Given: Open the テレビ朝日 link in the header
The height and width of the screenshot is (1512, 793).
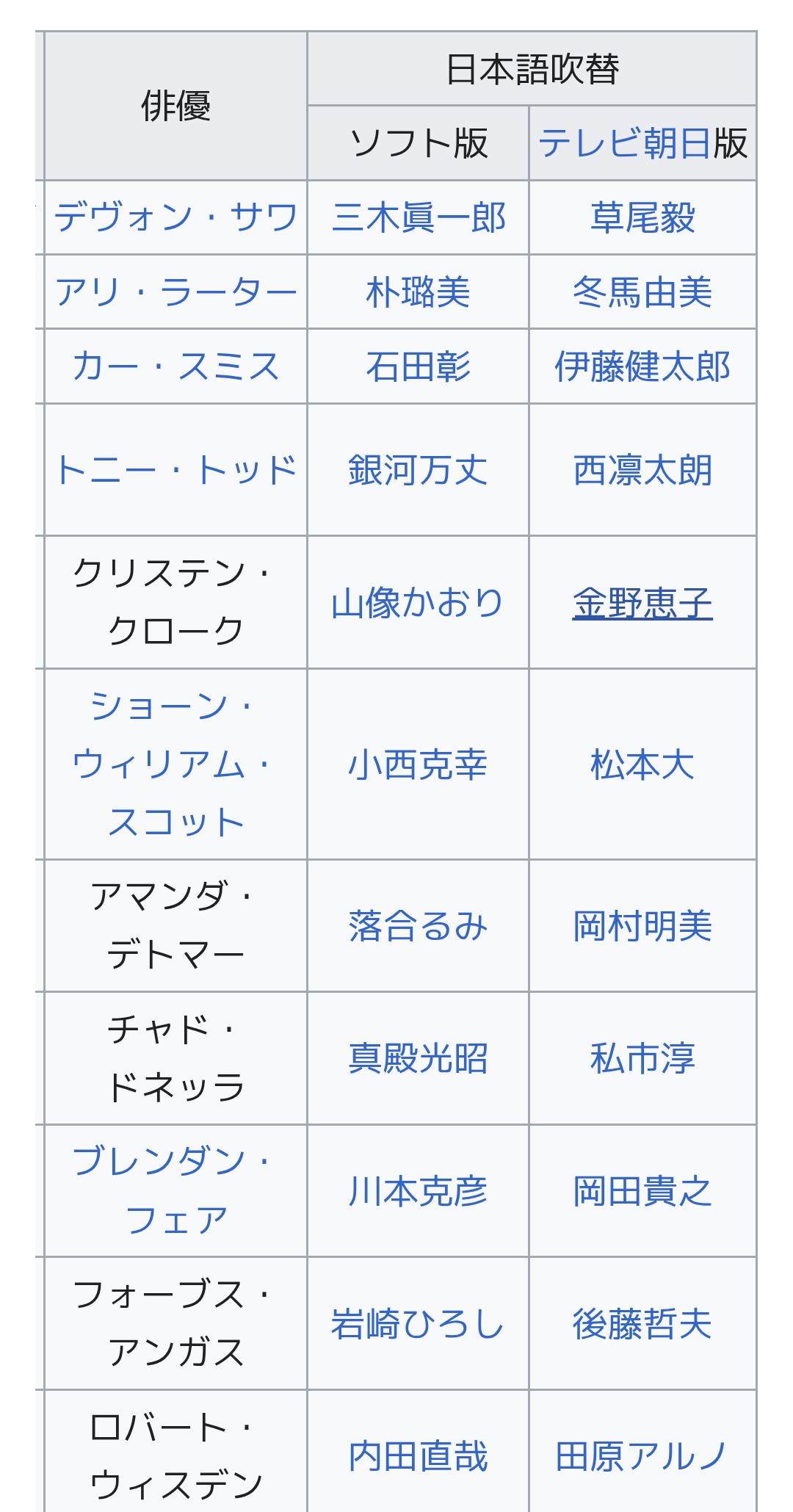Looking at the screenshot, I should [624, 143].
